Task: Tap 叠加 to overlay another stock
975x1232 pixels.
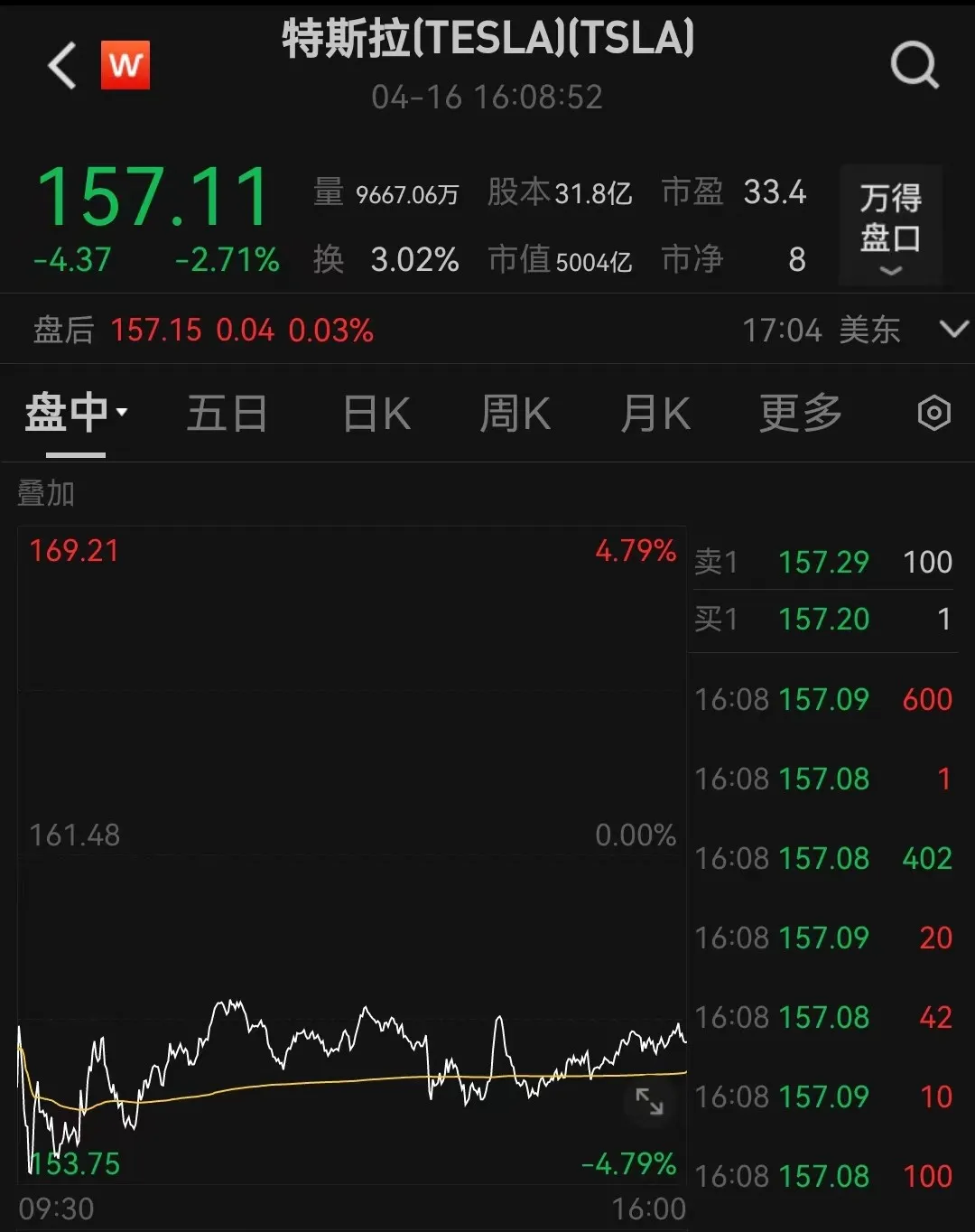Action: tap(46, 493)
